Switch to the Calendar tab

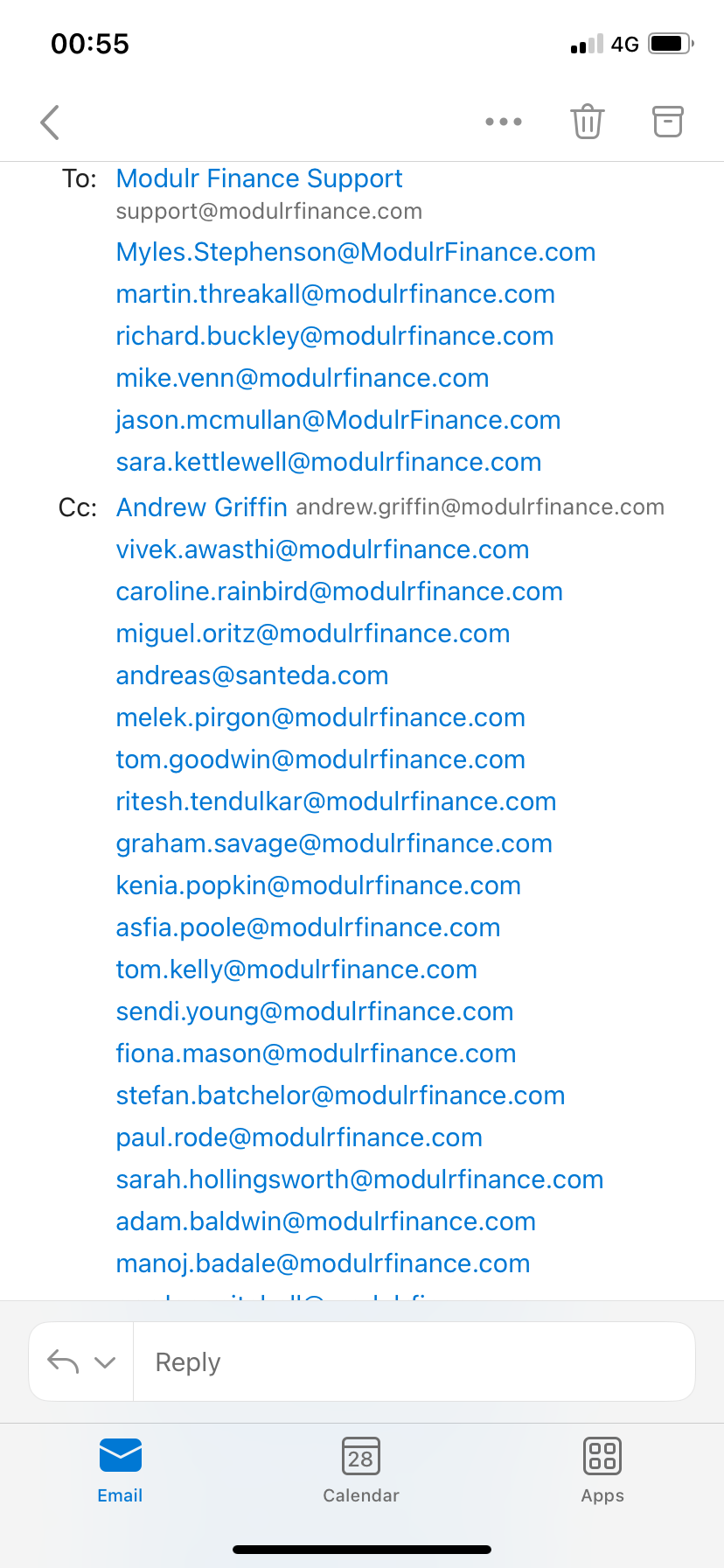pos(361,1470)
